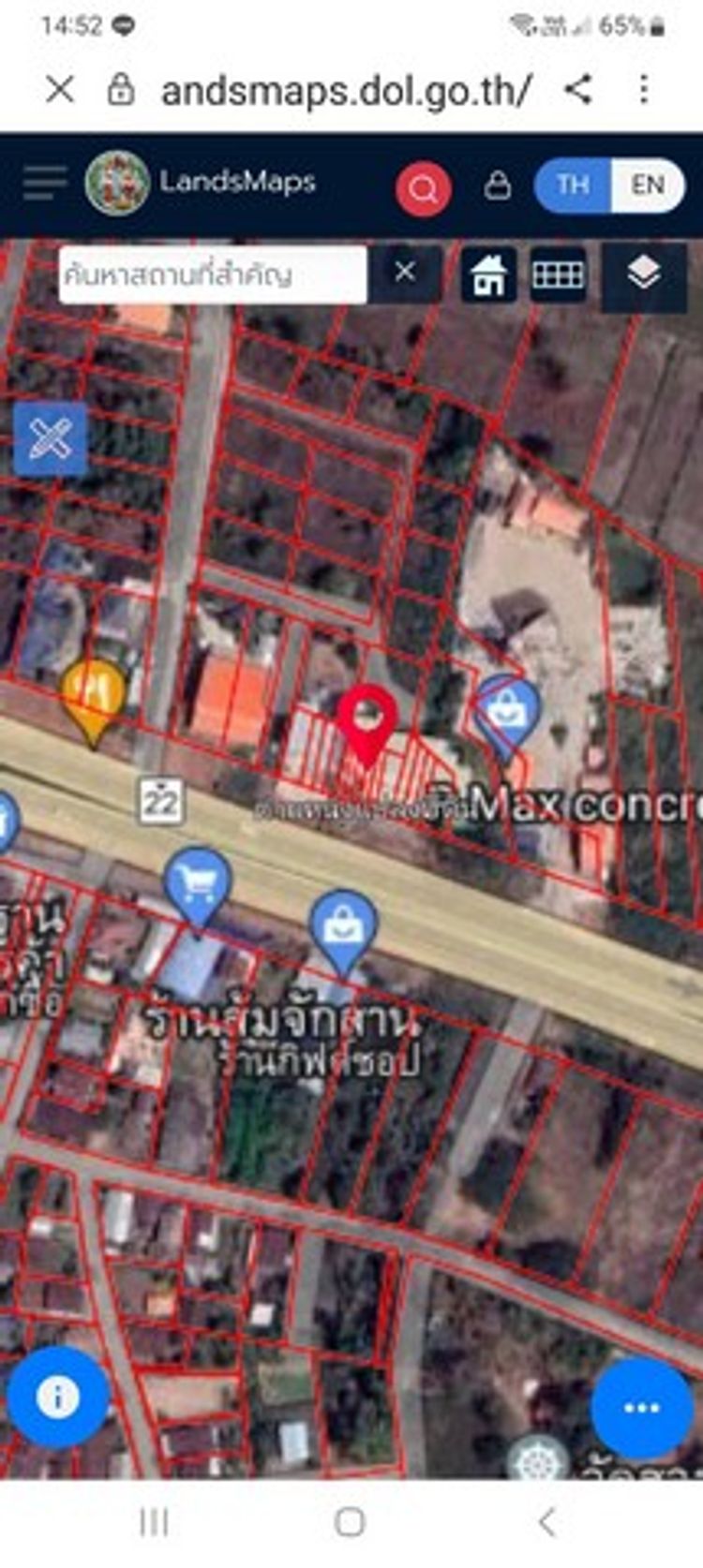Tap the blue shopping cart marker
Screen dimensions: 703x1568
pos(197,885)
